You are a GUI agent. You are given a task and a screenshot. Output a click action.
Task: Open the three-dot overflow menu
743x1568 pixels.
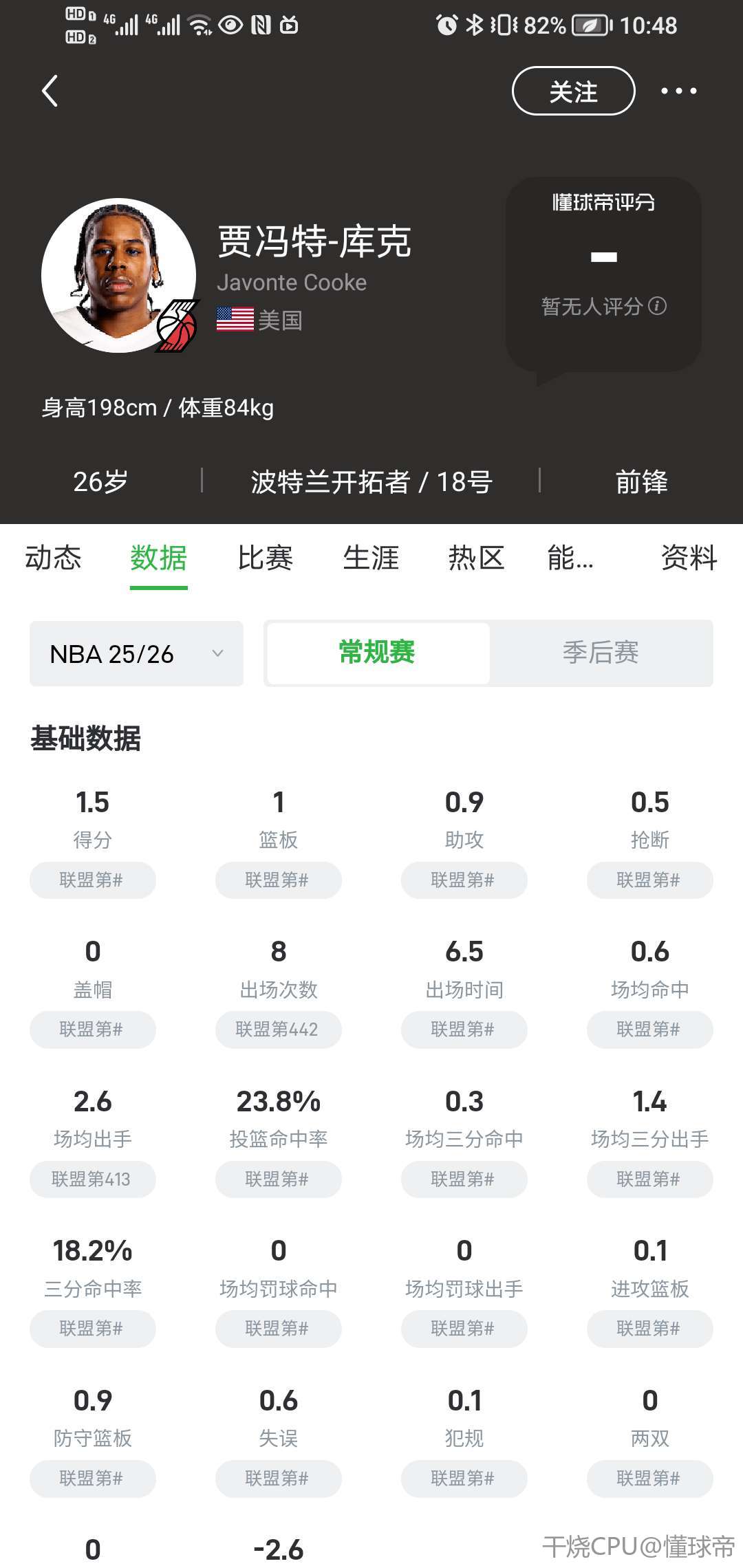678,91
